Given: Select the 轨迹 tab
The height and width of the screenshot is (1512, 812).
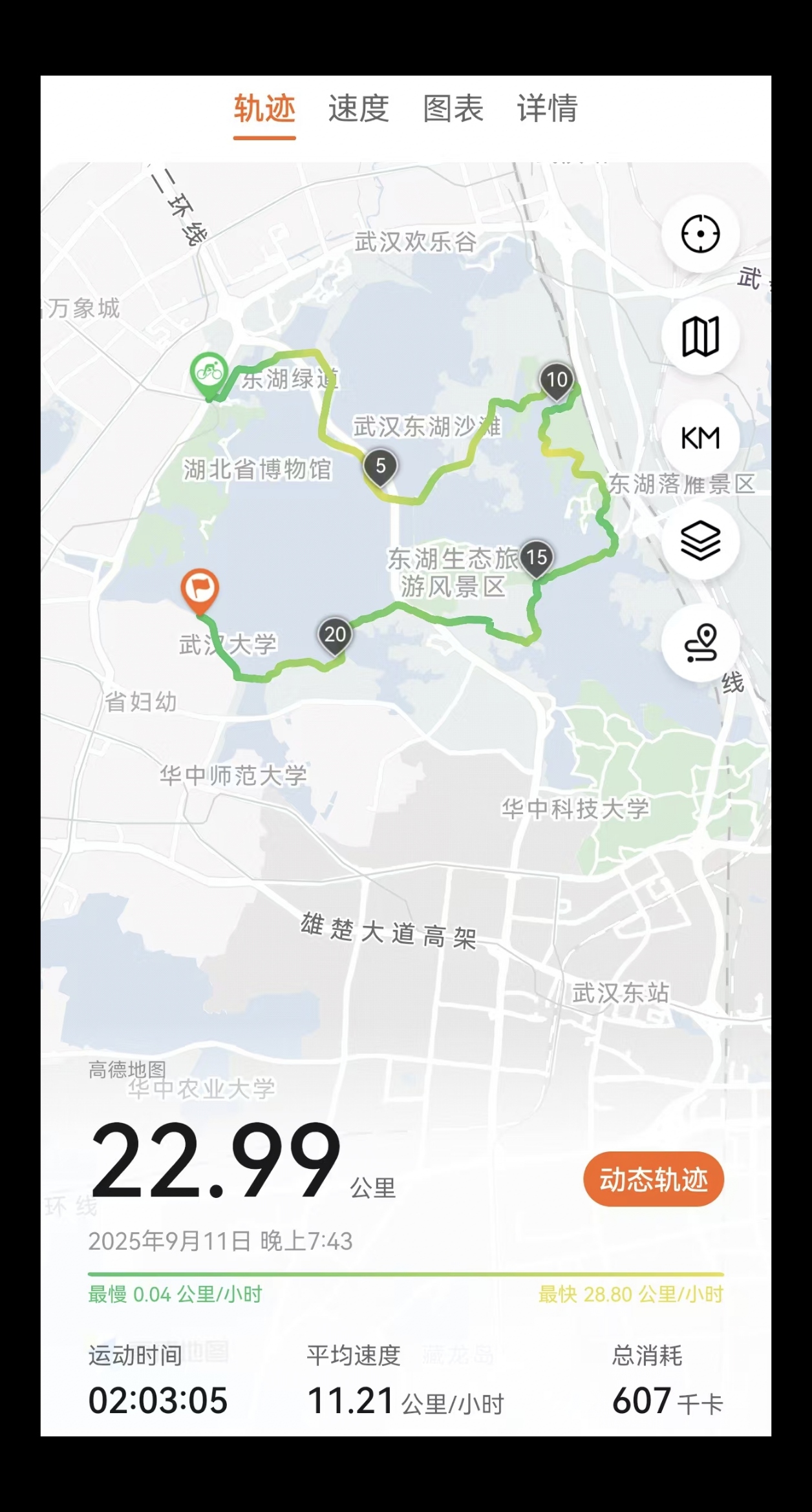Looking at the screenshot, I should [264, 108].
